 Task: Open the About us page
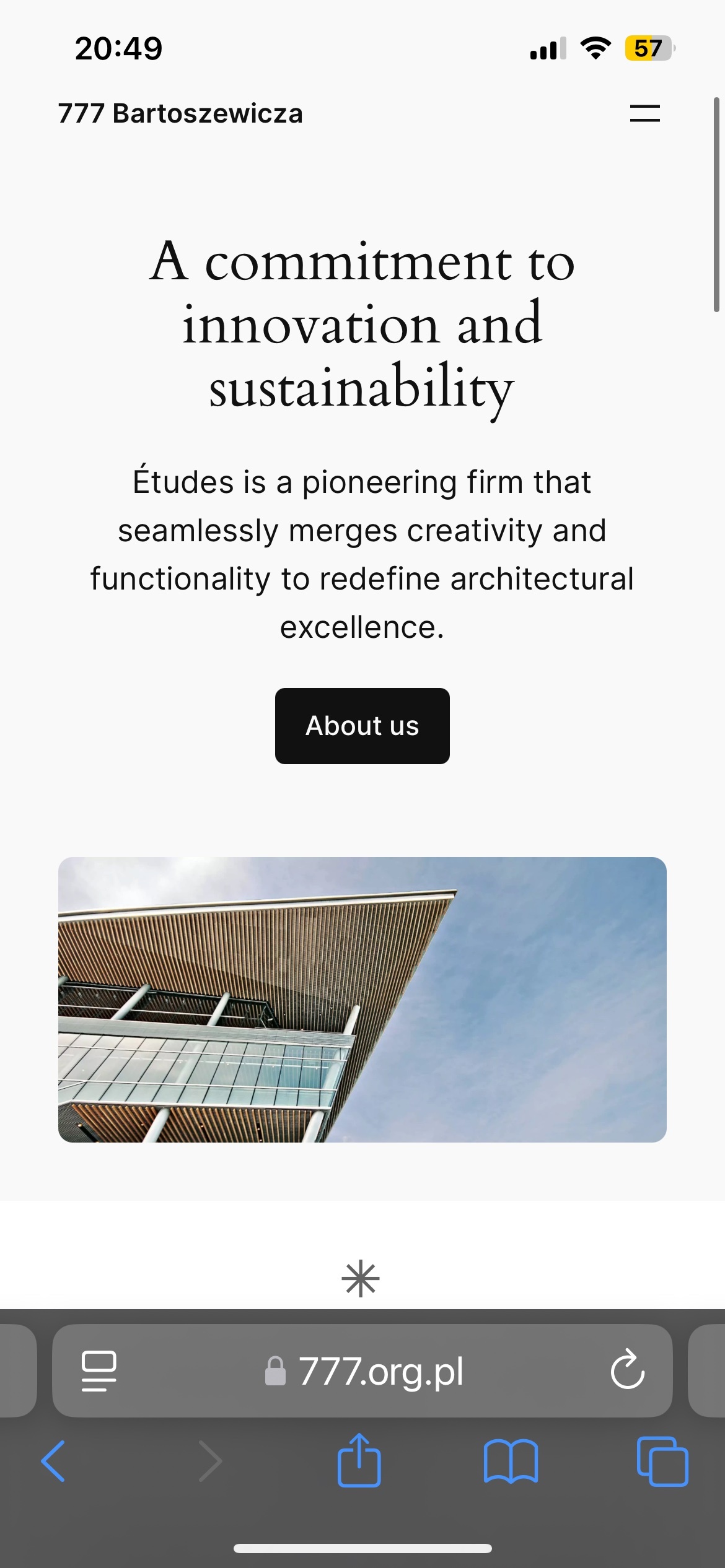point(362,726)
